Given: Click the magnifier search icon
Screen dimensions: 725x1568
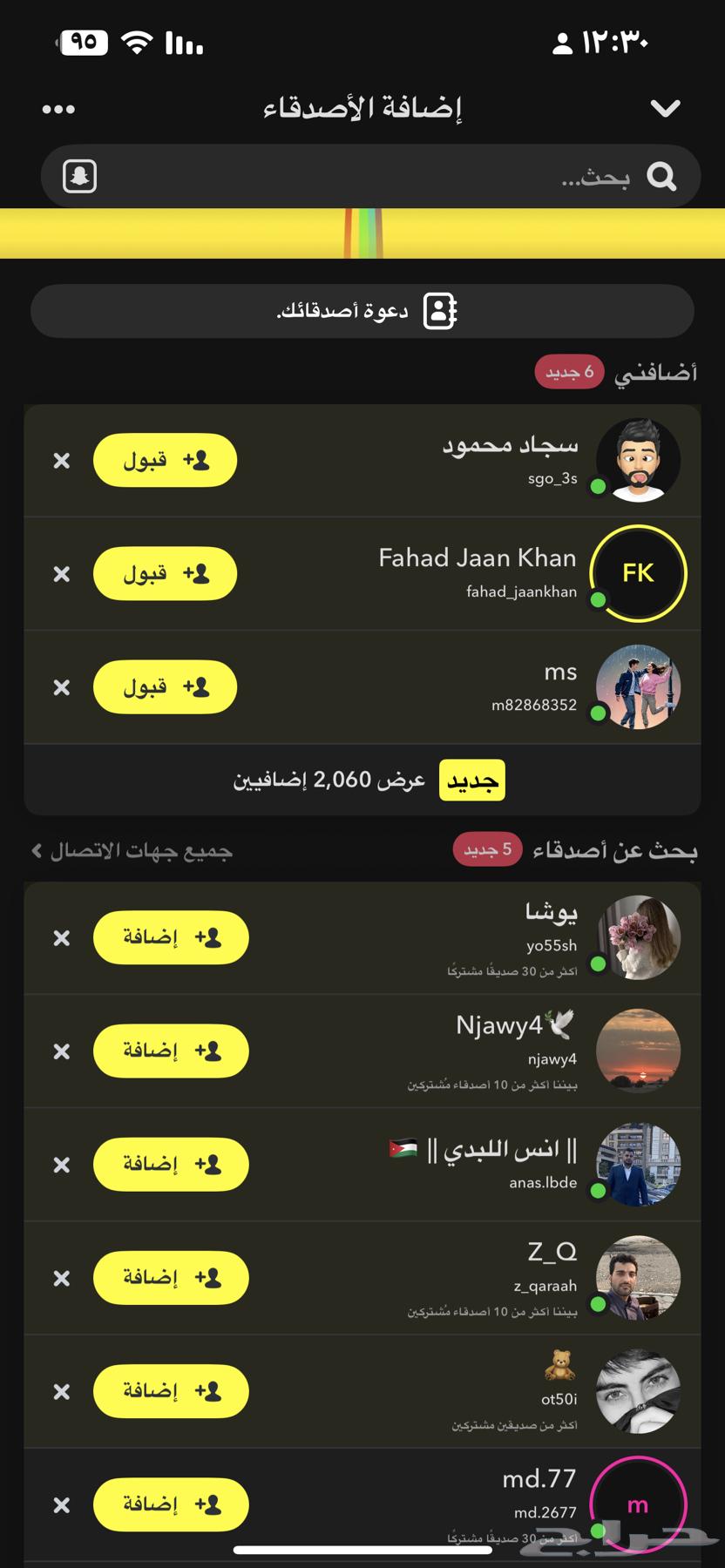Looking at the screenshot, I should (x=662, y=176).
